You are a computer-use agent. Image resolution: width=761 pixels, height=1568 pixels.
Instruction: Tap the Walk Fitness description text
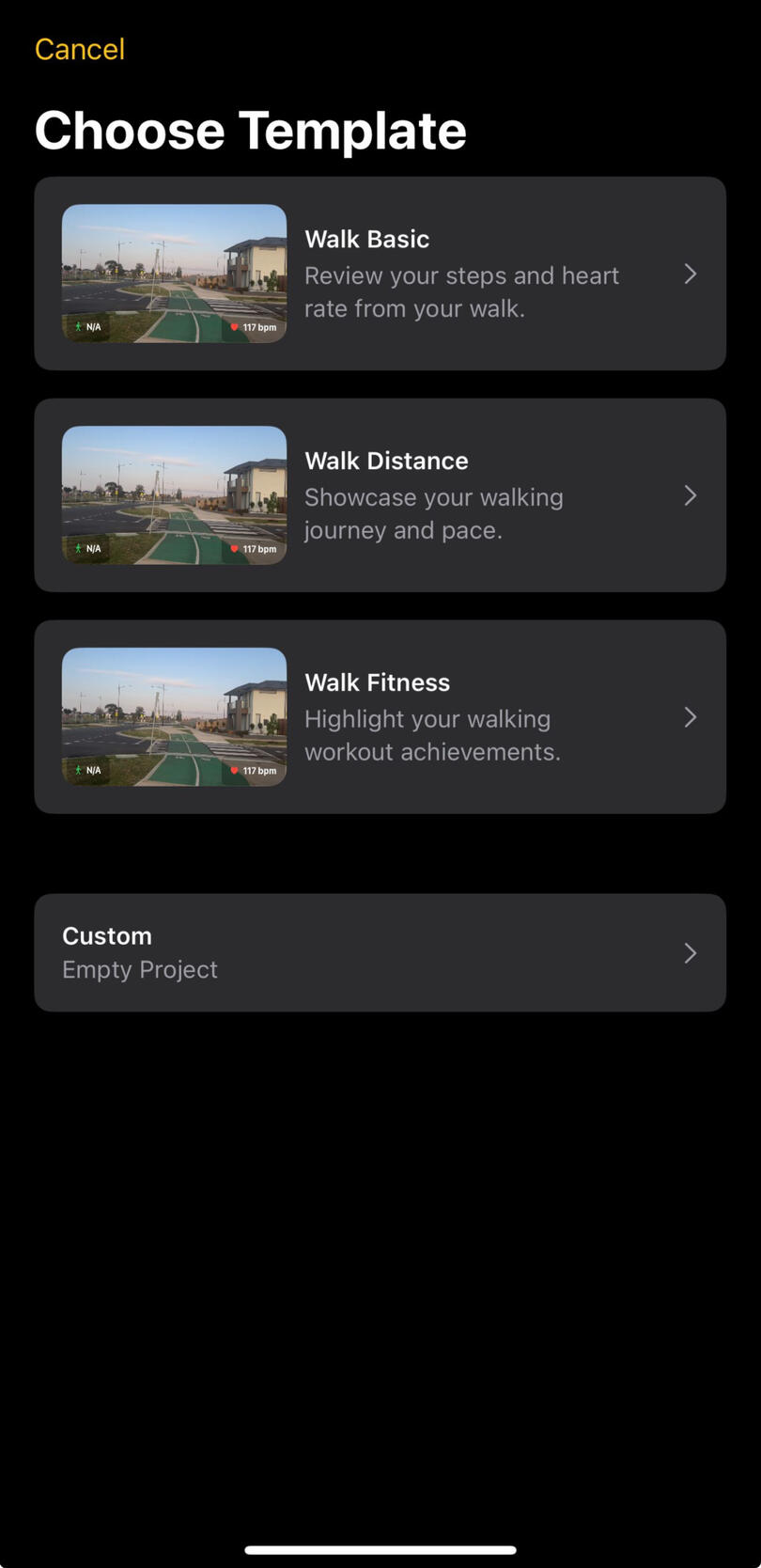click(432, 735)
